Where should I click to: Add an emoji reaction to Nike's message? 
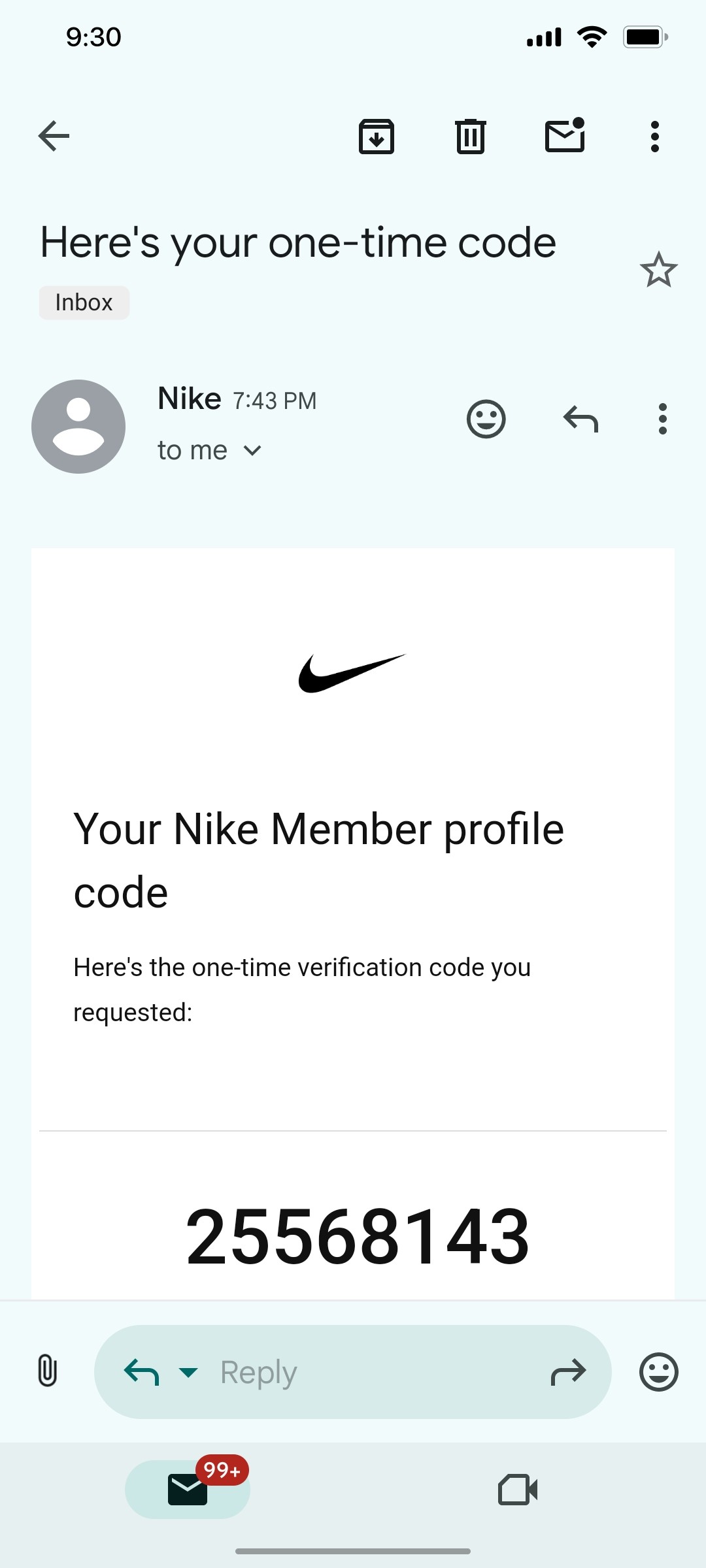coord(486,419)
